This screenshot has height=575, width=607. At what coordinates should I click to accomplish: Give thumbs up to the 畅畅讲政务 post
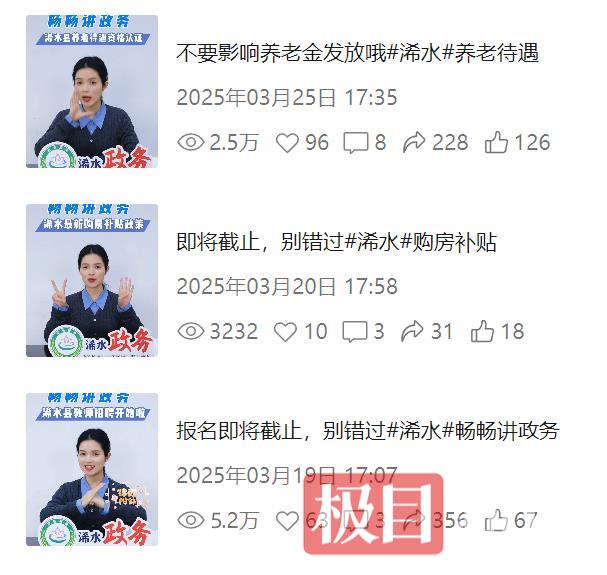click(x=497, y=521)
